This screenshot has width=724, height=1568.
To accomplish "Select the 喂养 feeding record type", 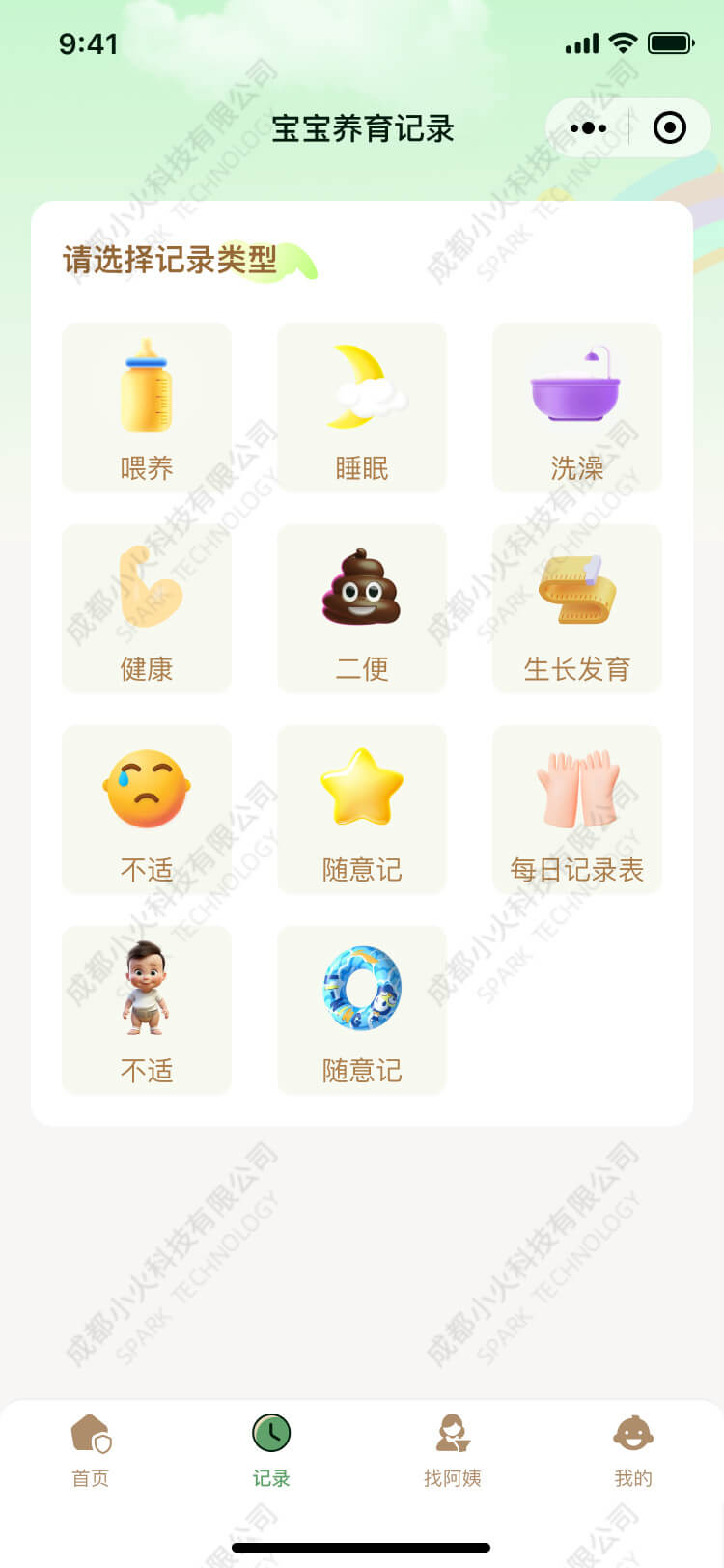I will pyautogui.click(x=147, y=407).
